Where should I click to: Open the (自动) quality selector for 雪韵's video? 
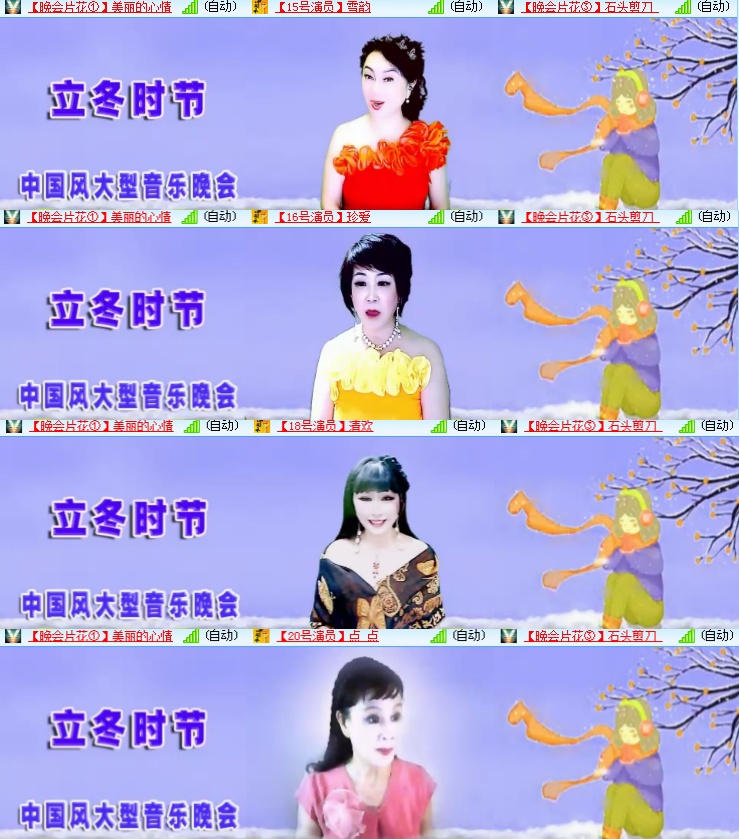point(468,7)
